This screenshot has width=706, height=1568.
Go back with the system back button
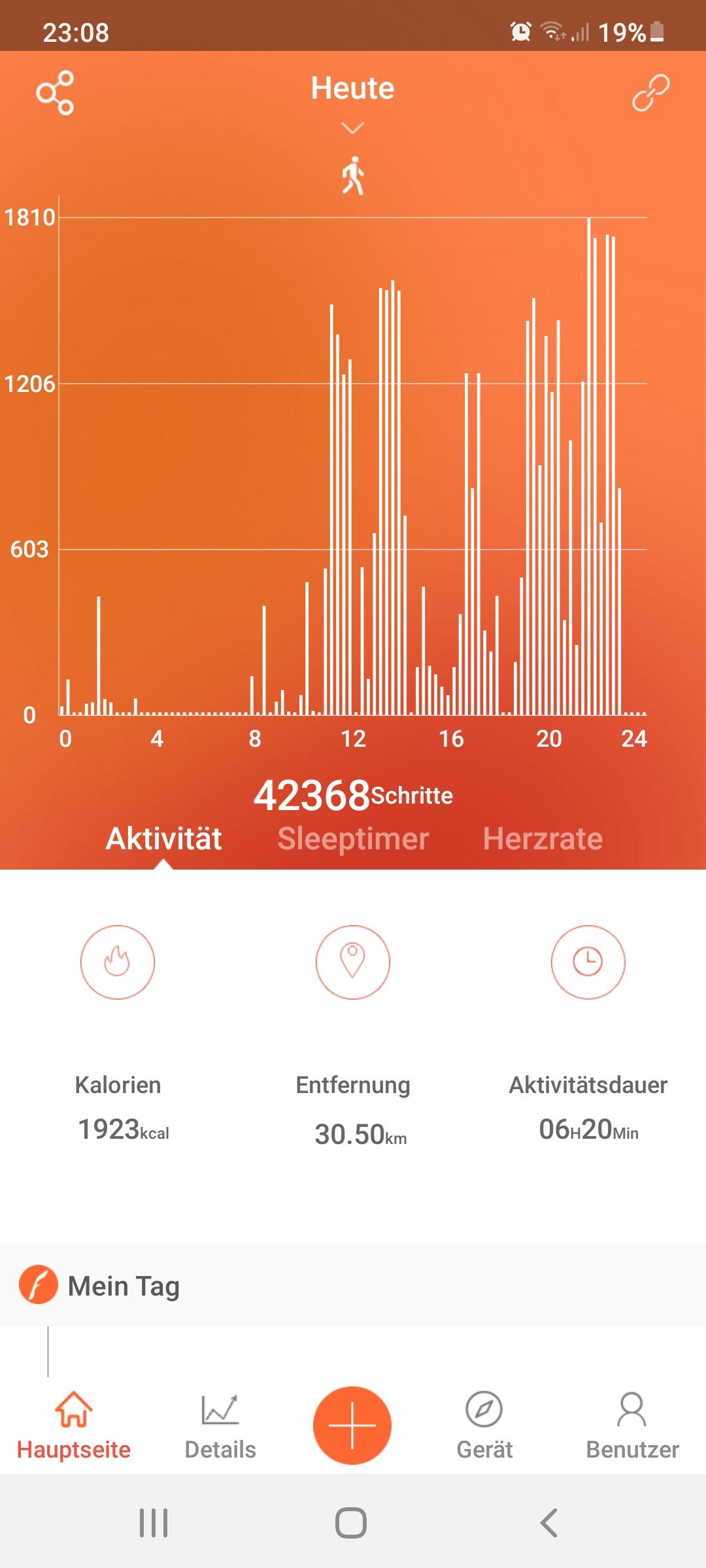point(548,1523)
